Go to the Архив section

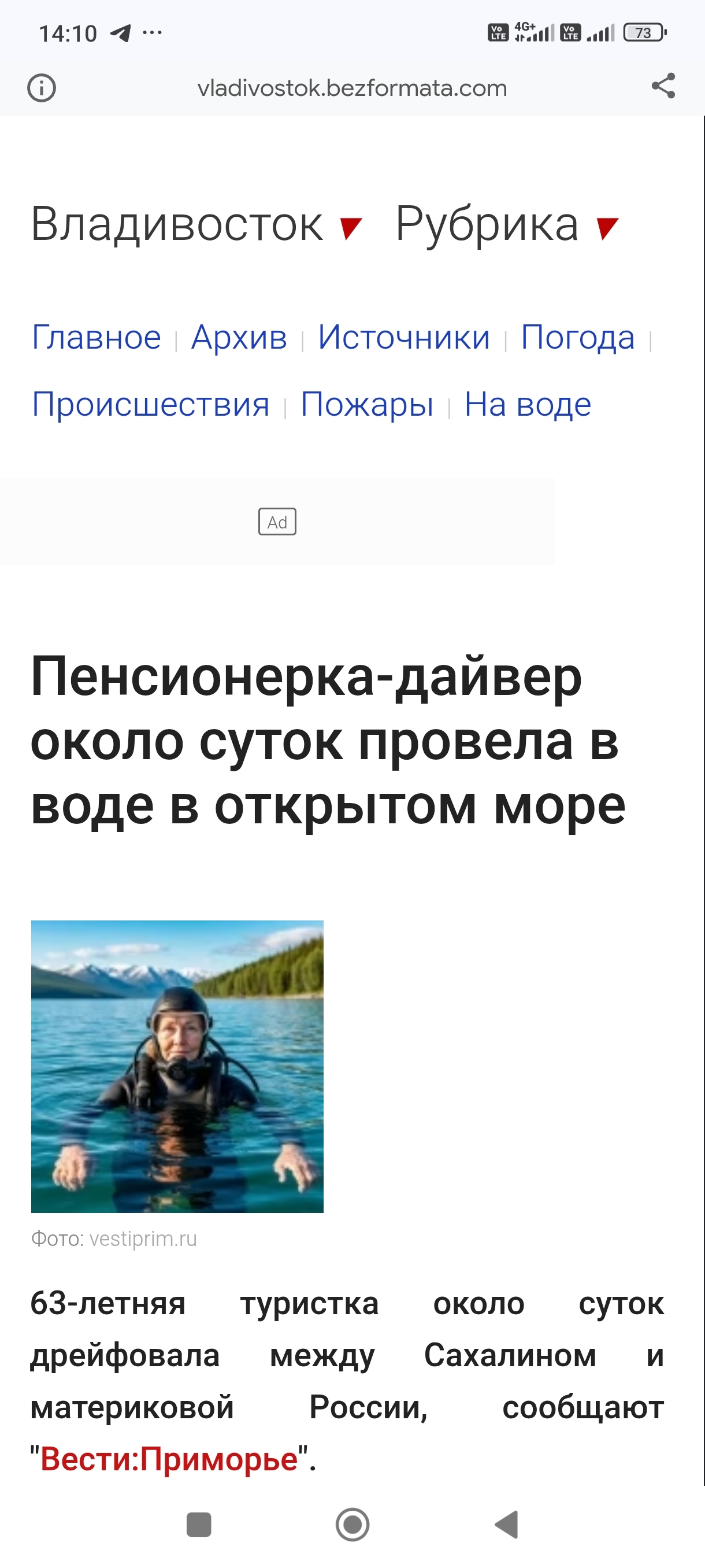(x=239, y=337)
